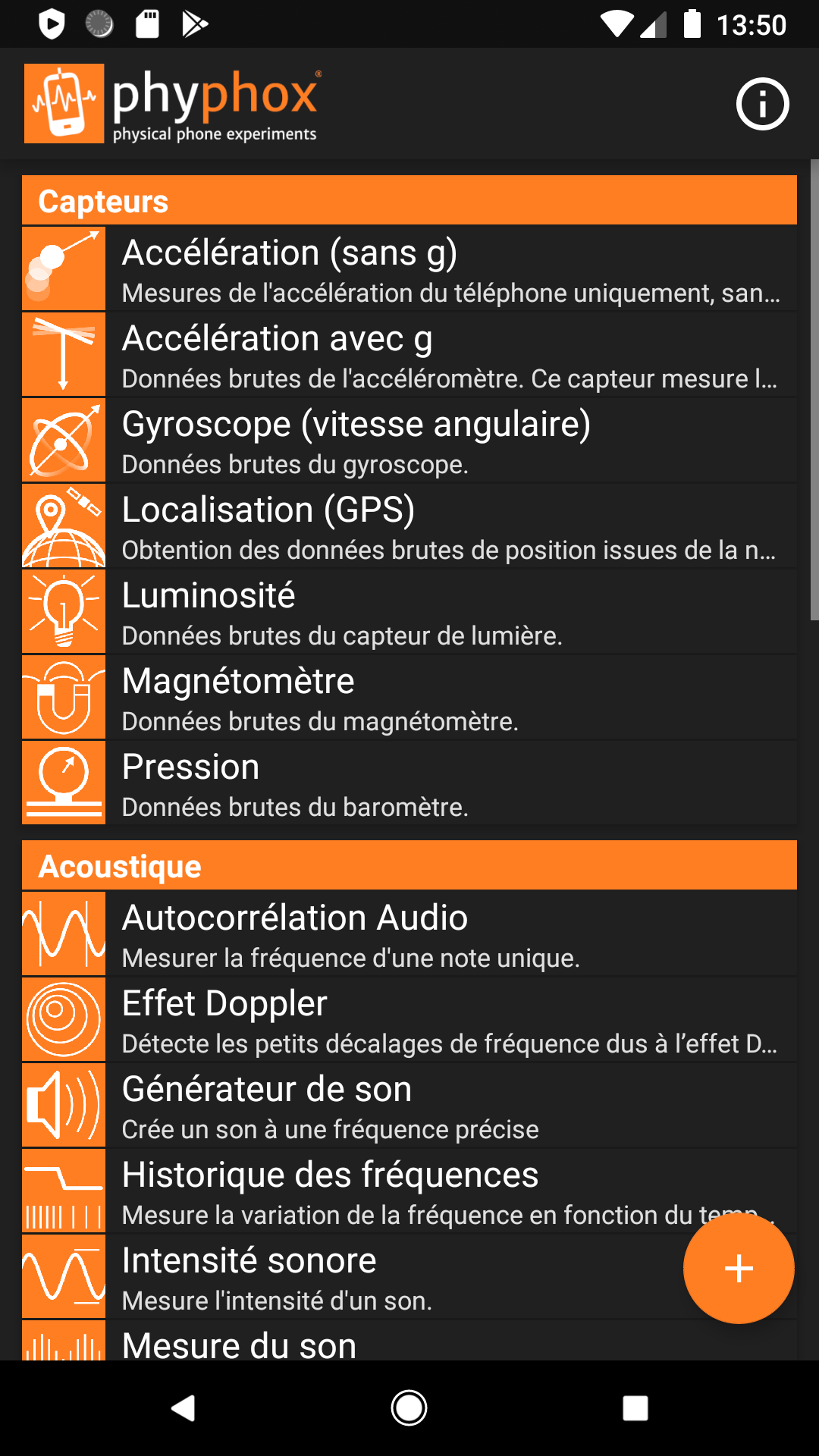
Task: Select Générateur de son
Action: 409,1105
